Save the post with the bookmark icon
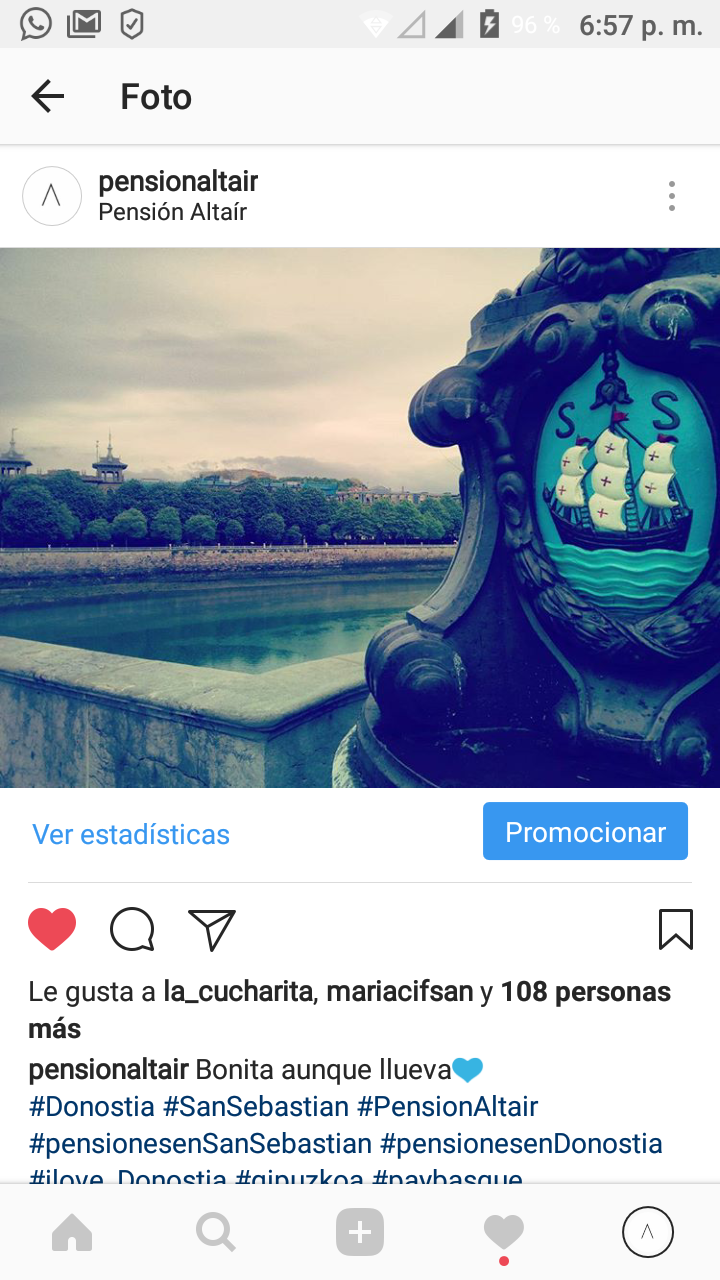 click(676, 929)
